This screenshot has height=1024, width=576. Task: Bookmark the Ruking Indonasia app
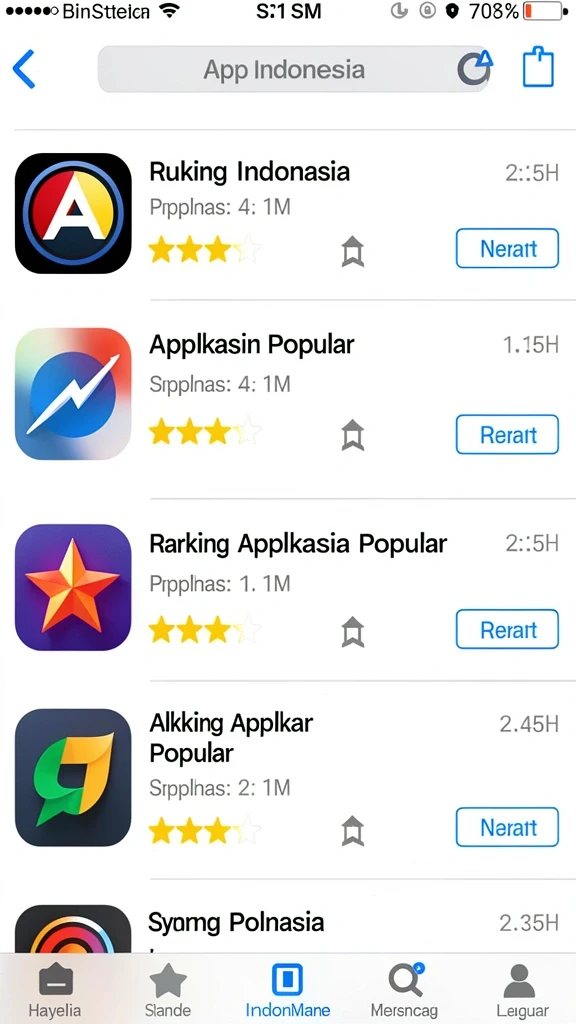pos(353,251)
